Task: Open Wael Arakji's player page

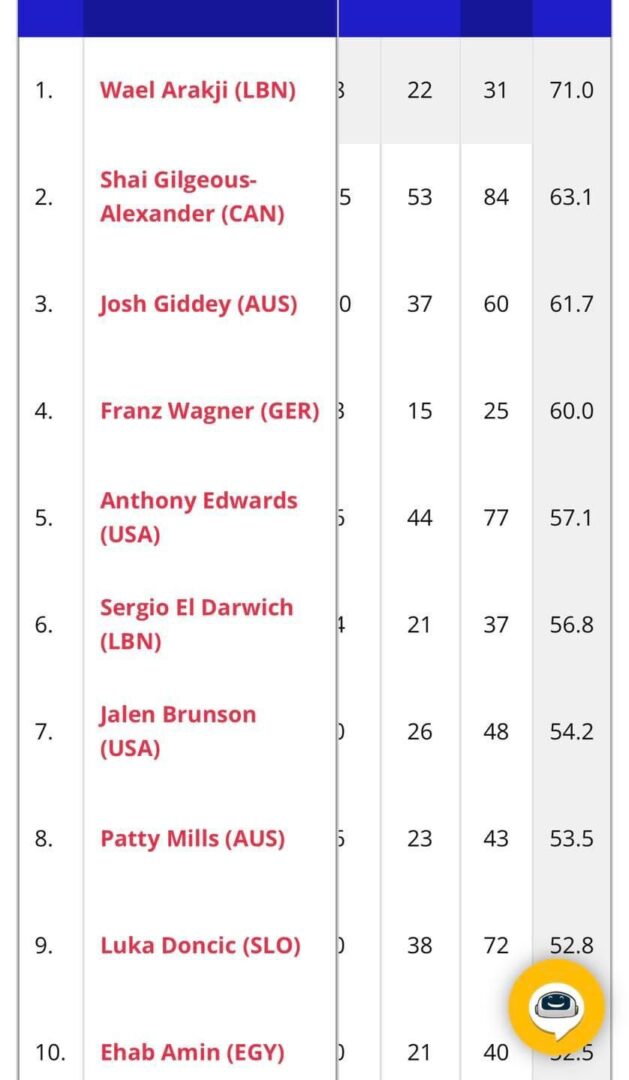Action: [198, 91]
